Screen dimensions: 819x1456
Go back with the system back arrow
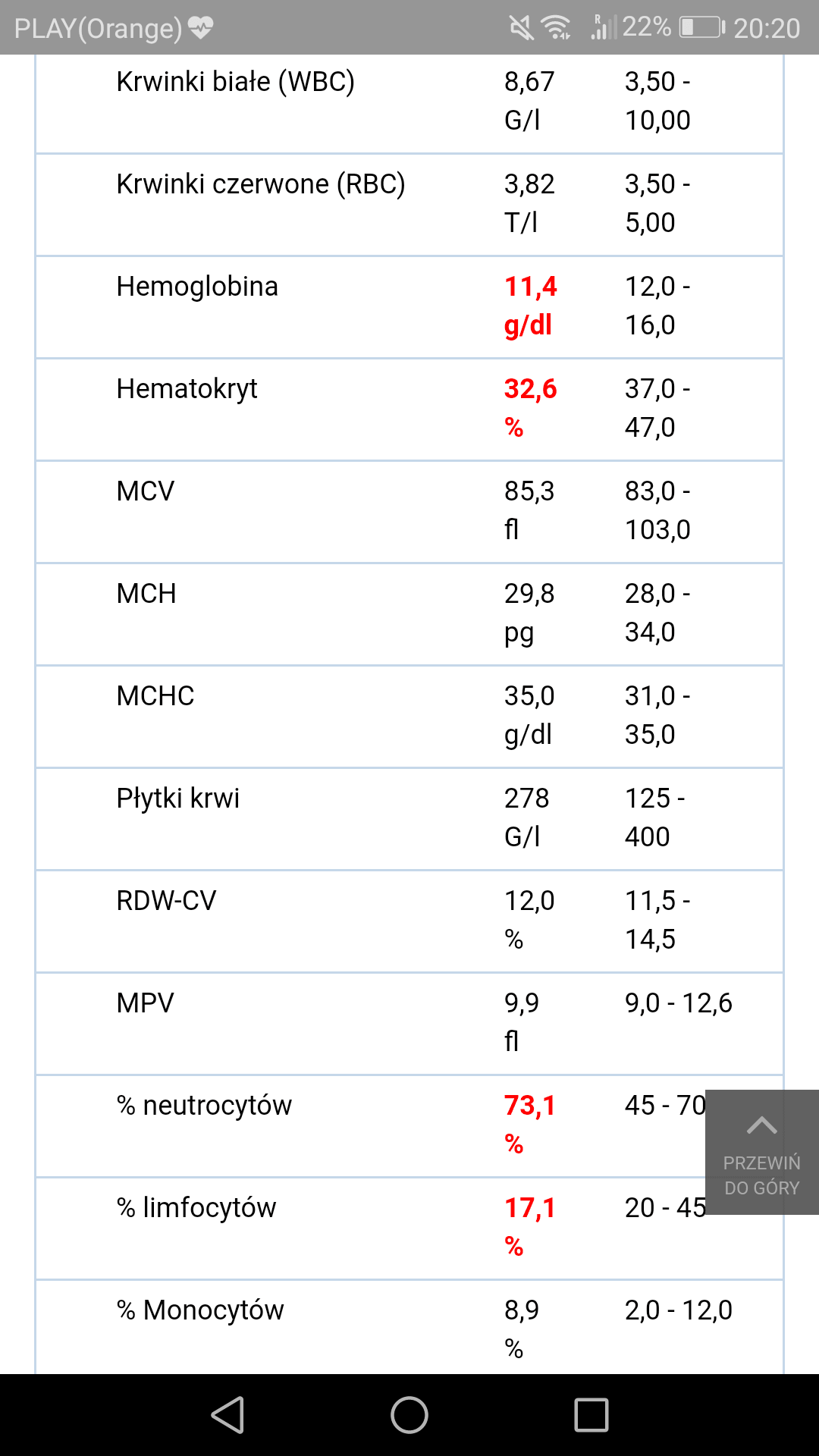pos(227,1415)
